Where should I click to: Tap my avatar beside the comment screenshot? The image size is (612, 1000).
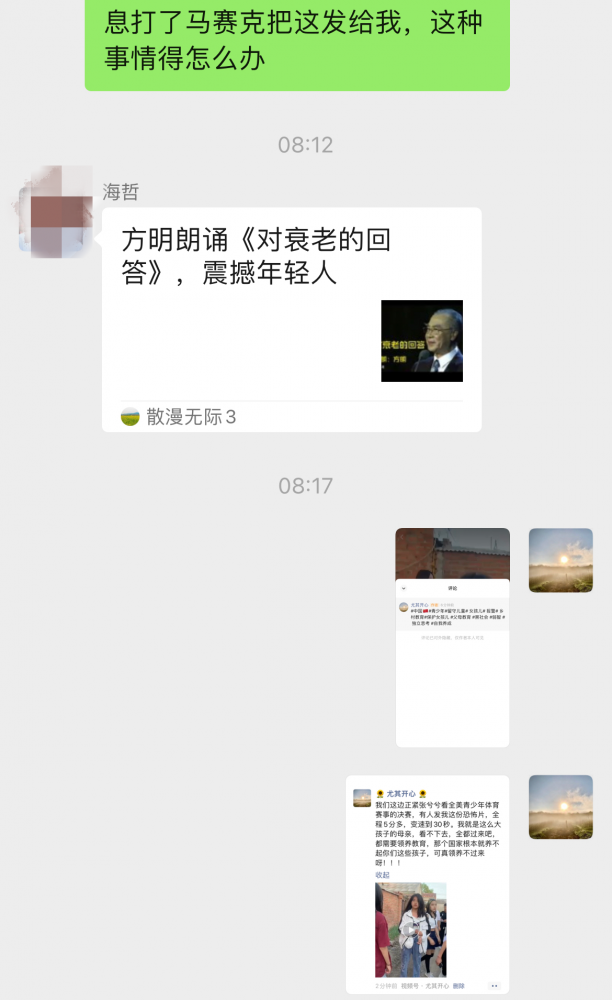tap(560, 560)
